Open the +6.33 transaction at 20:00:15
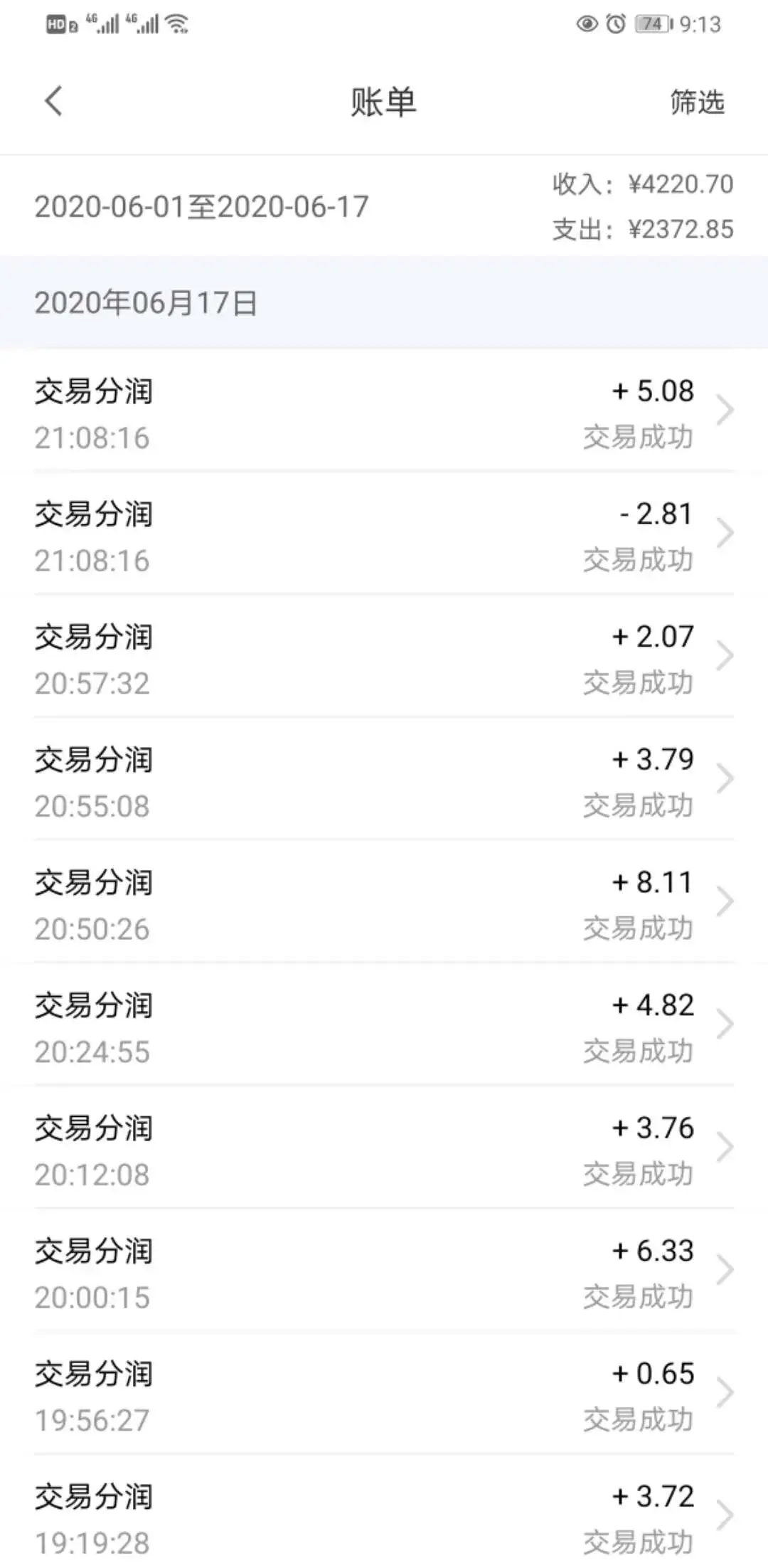This screenshot has height=1568, width=768. (384, 1271)
